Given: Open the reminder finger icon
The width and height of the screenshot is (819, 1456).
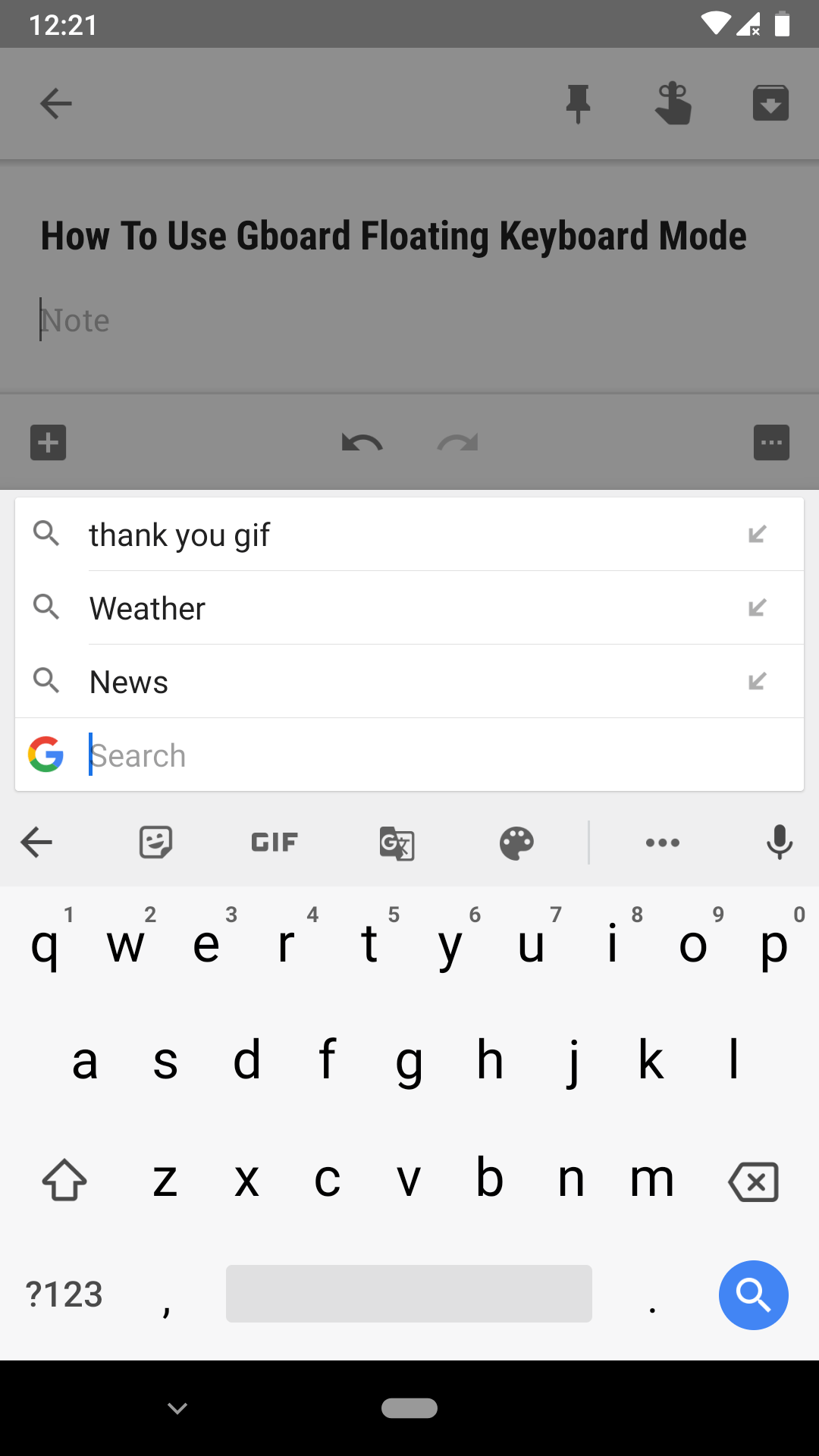Looking at the screenshot, I should pyautogui.click(x=673, y=103).
